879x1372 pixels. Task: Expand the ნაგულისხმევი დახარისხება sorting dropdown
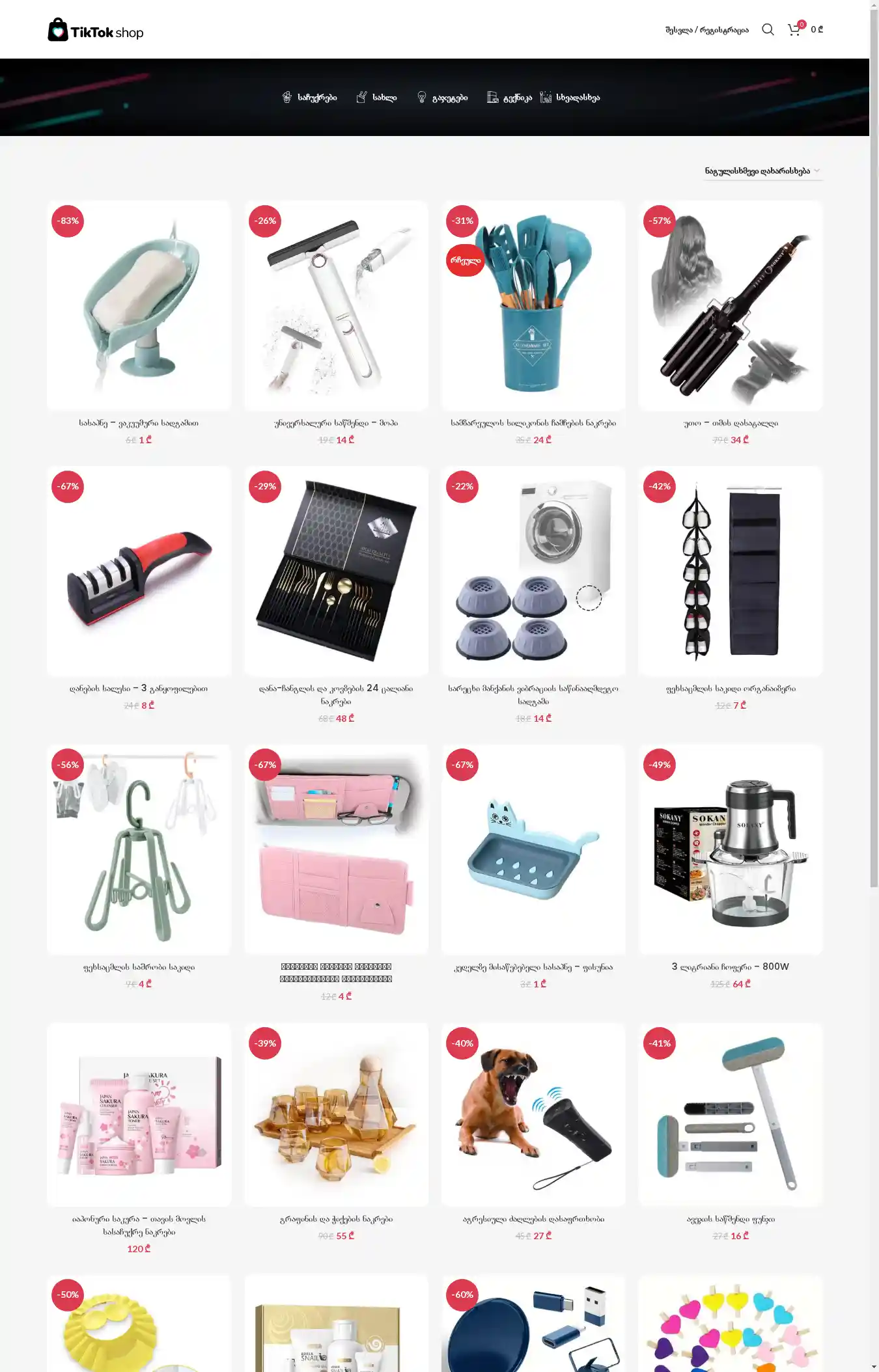coord(762,171)
